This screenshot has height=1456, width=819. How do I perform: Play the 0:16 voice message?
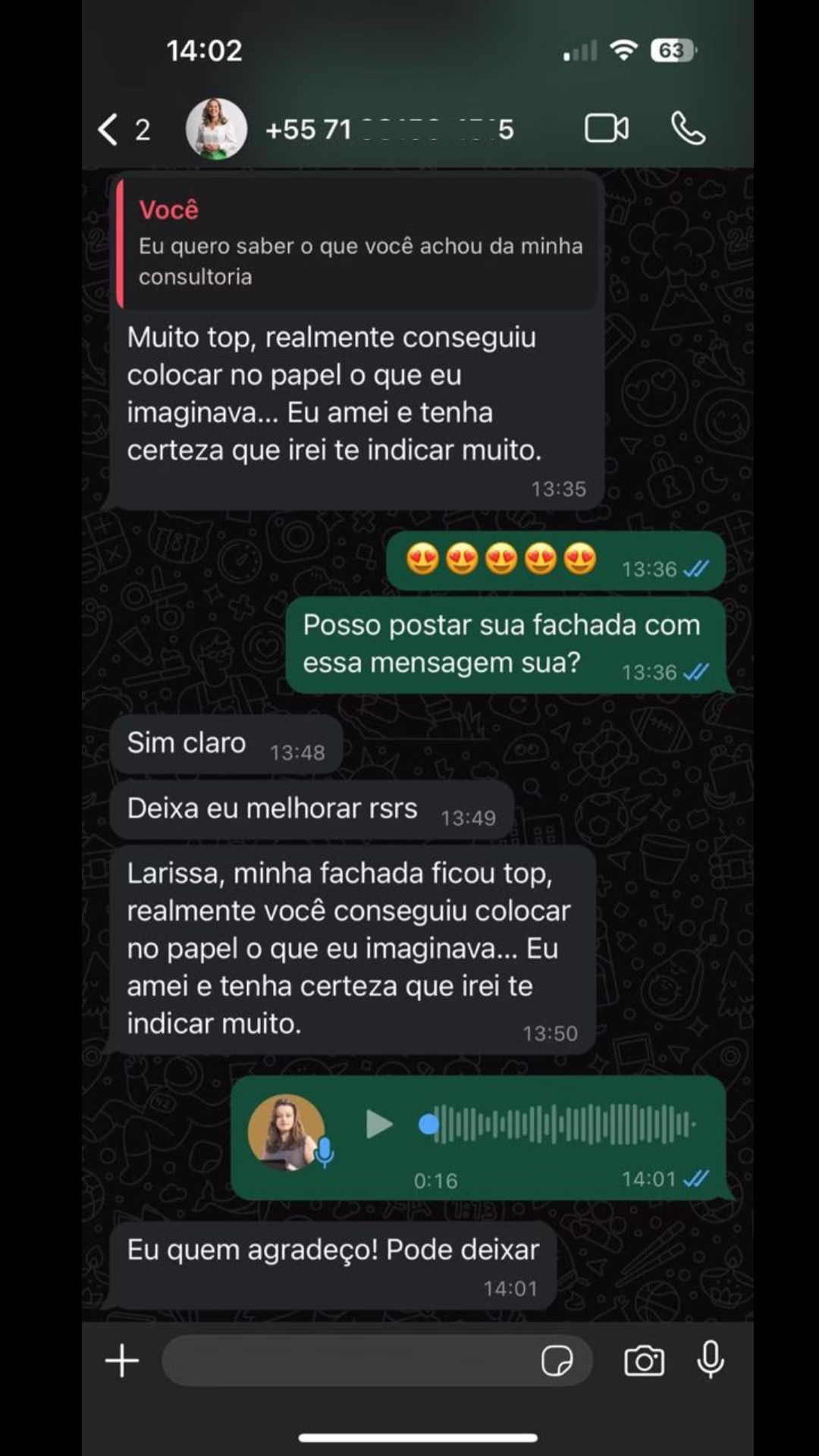point(378,1124)
